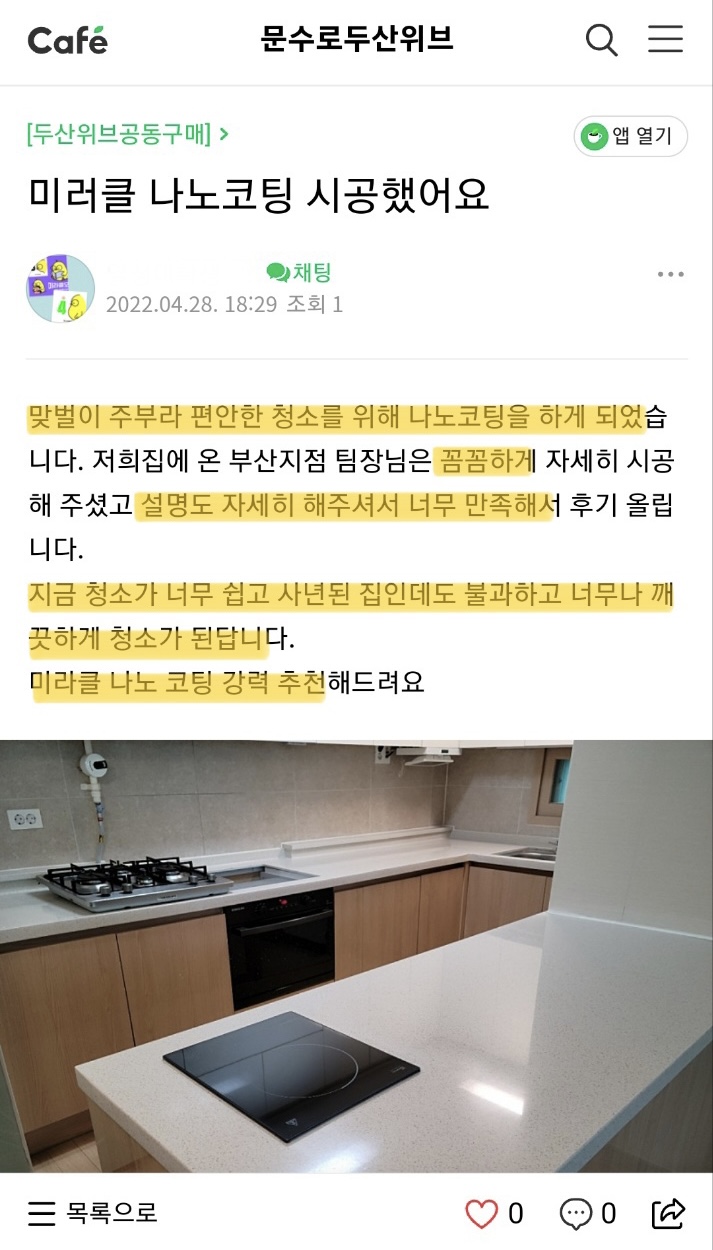Open the kitchen photo
Image resolution: width=713 pixels, height=1250 pixels.
(x=356, y=955)
